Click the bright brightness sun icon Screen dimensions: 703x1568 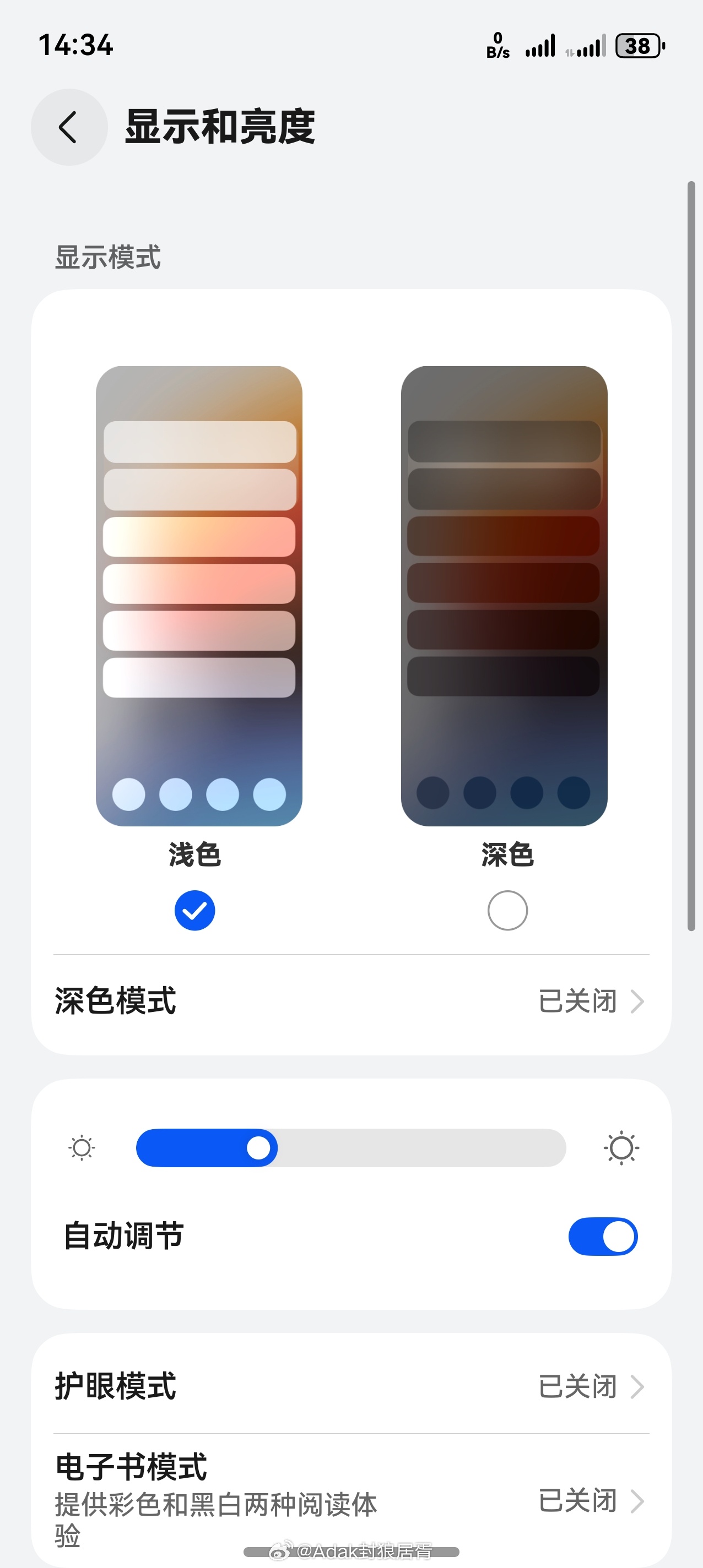pyautogui.click(x=623, y=1147)
